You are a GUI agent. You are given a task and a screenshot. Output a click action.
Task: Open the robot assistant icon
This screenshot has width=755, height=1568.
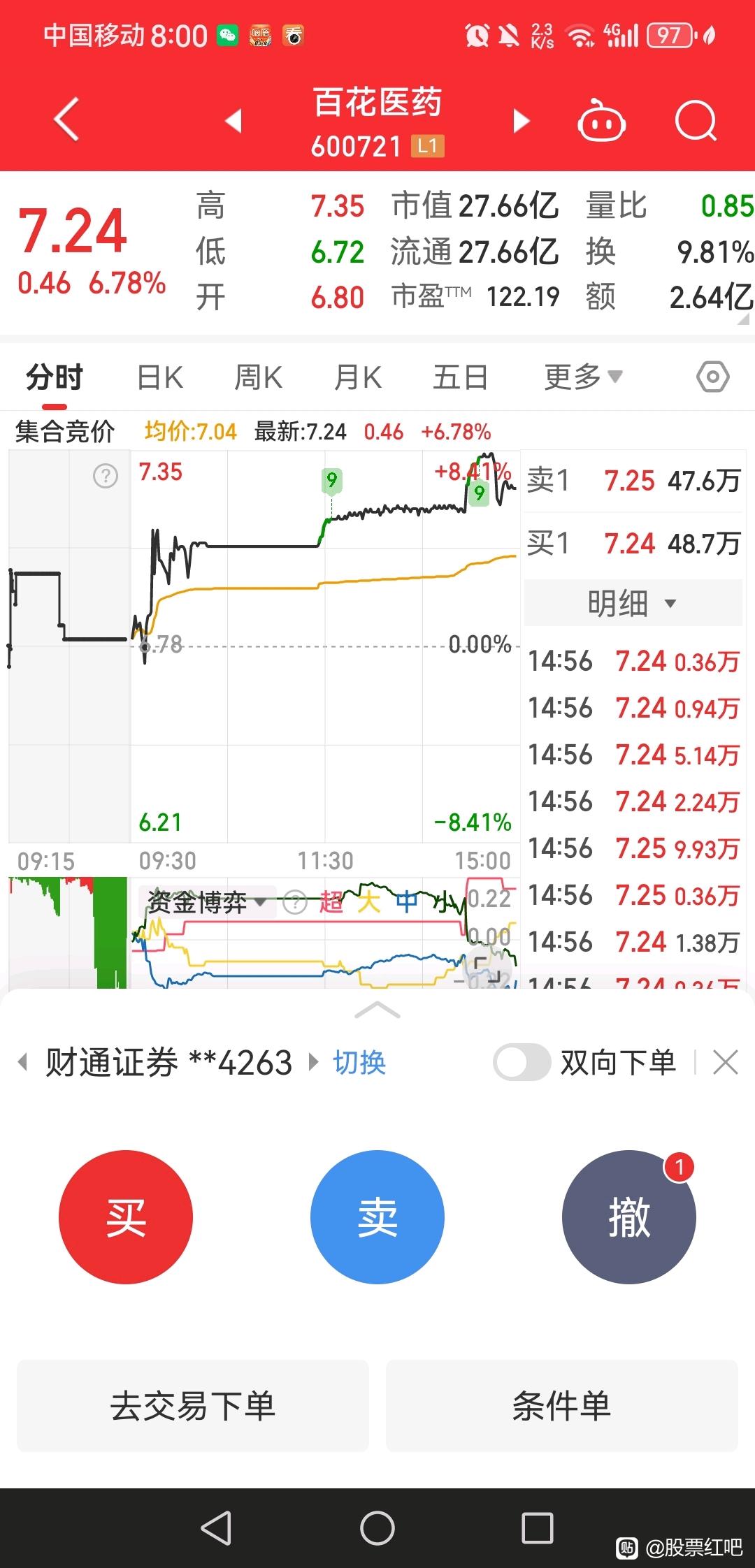point(601,122)
